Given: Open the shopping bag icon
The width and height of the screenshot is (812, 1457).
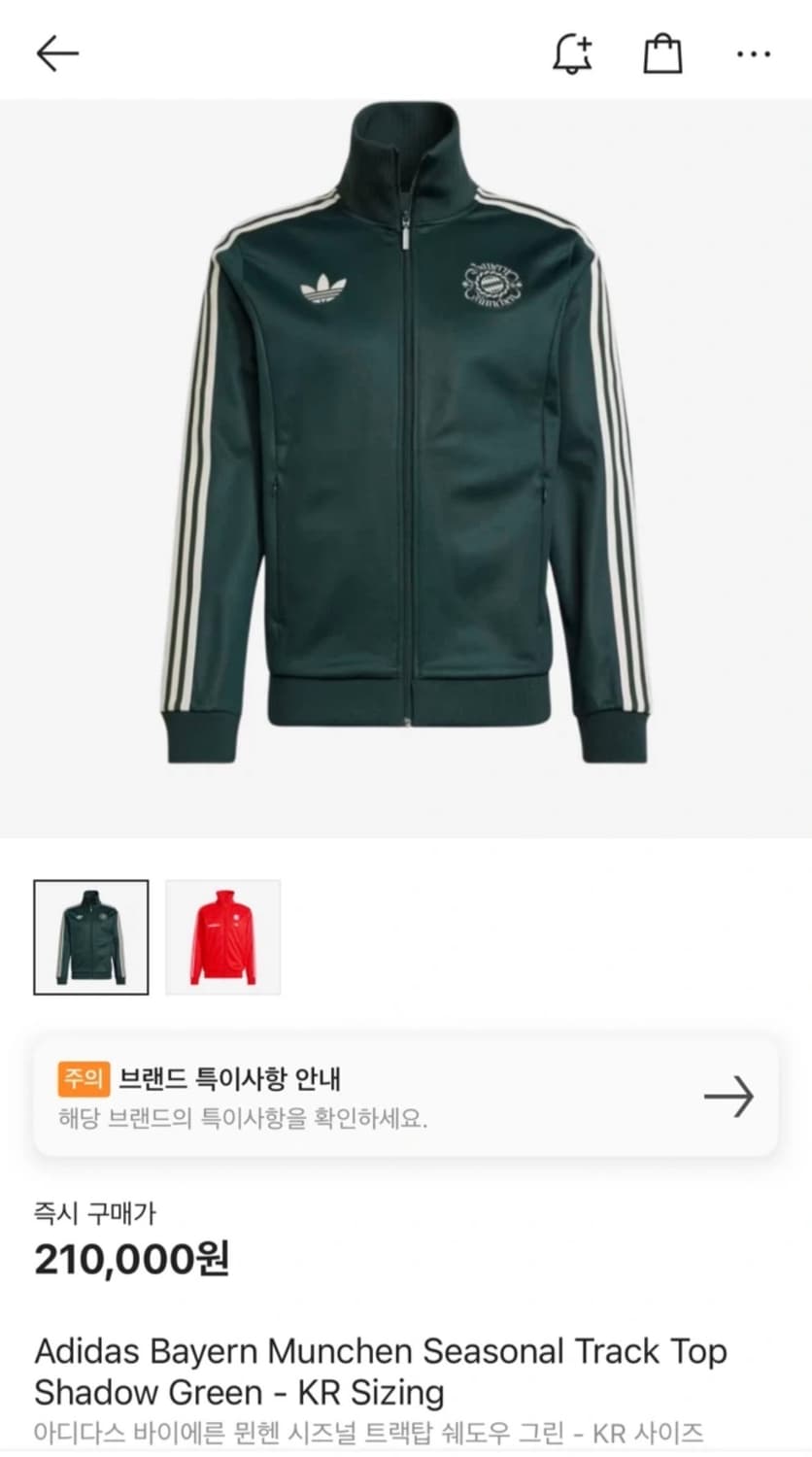Looking at the screenshot, I should pyautogui.click(x=663, y=53).
